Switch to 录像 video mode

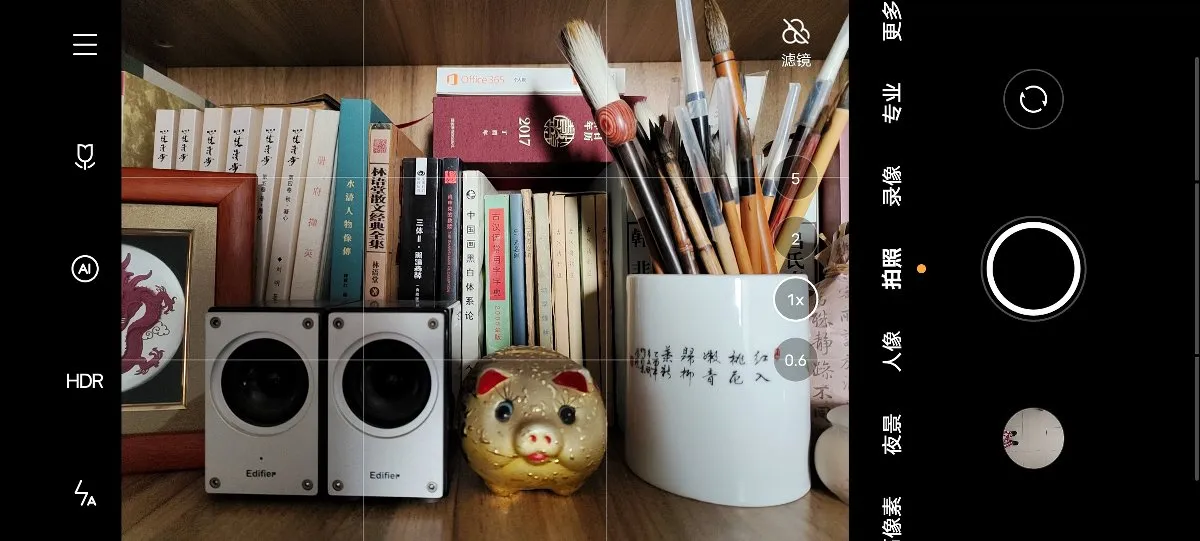(x=892, y=186)
